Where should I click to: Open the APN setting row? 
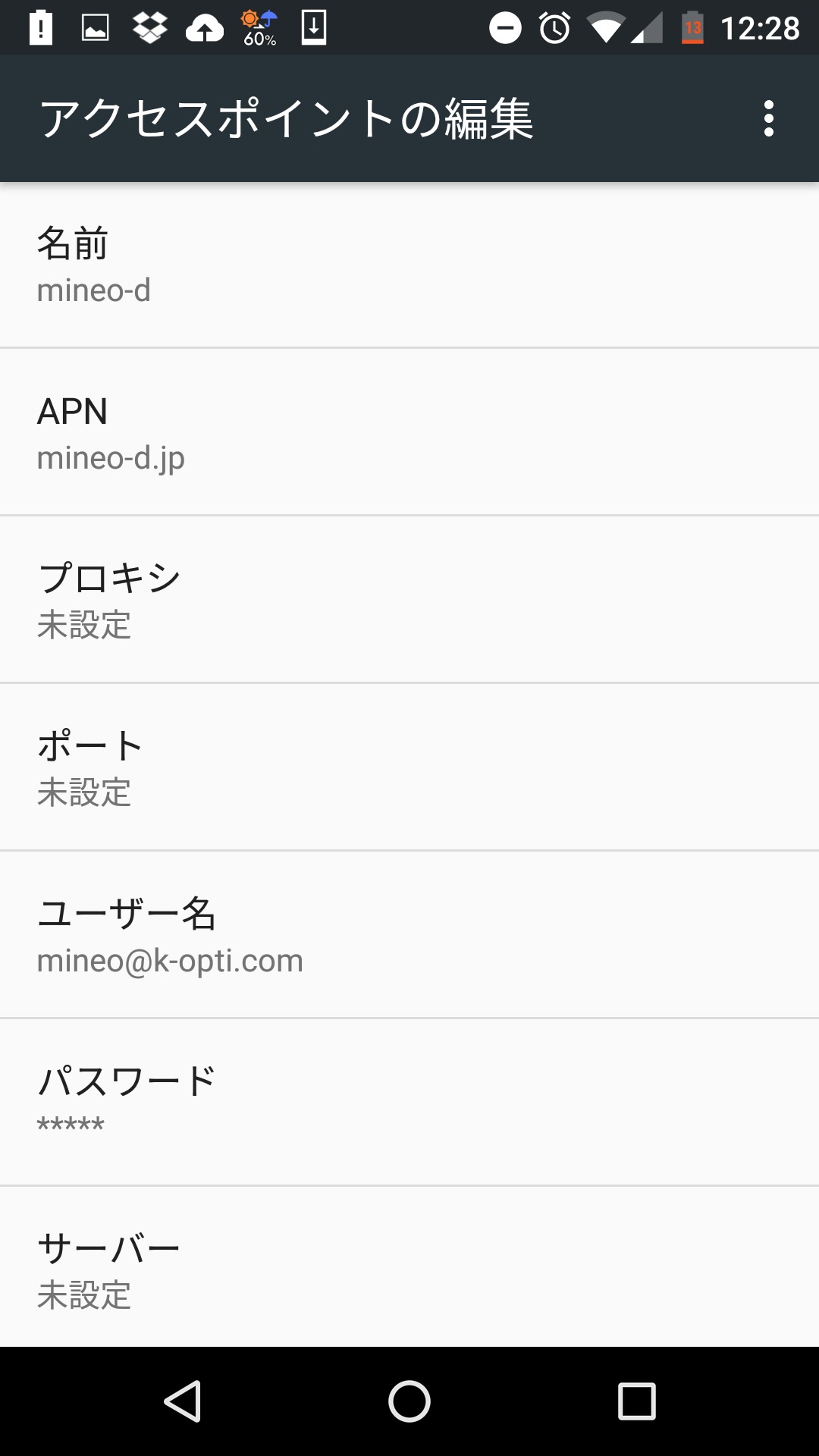(409, 432)
